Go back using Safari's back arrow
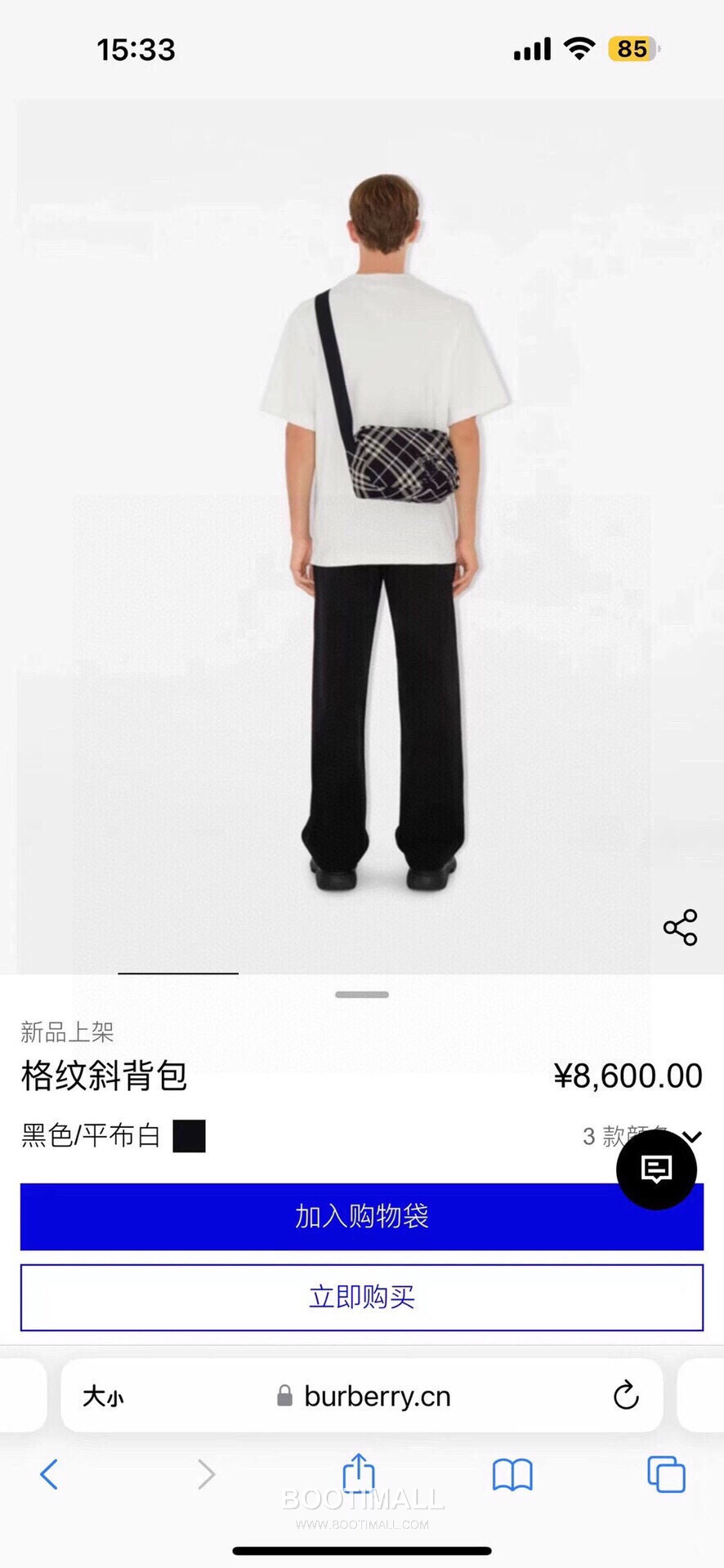This screenshot has width=724, height=1568. point(49,1475)
